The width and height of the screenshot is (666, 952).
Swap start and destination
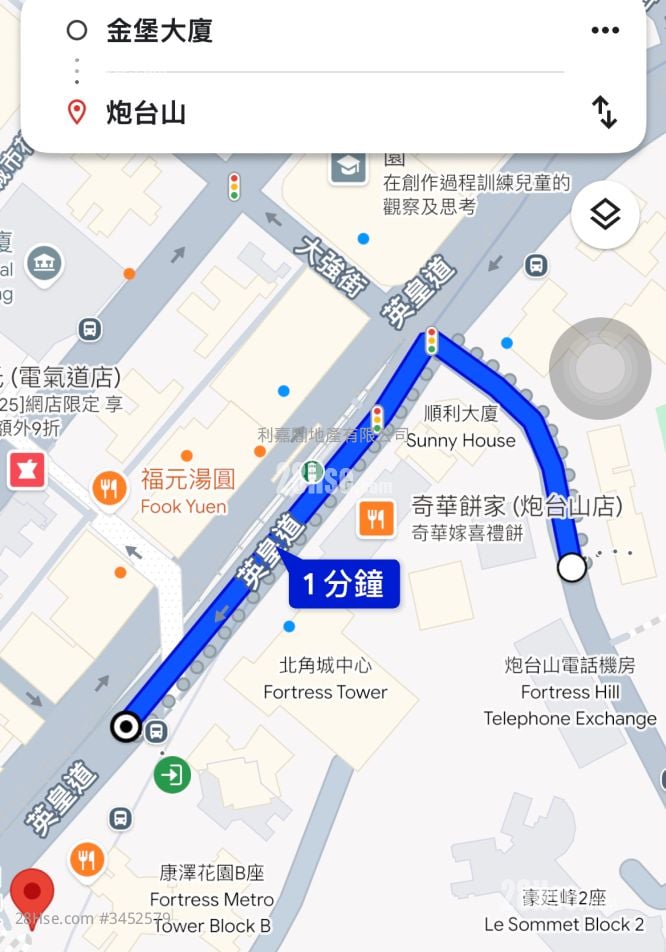[605, 112]
